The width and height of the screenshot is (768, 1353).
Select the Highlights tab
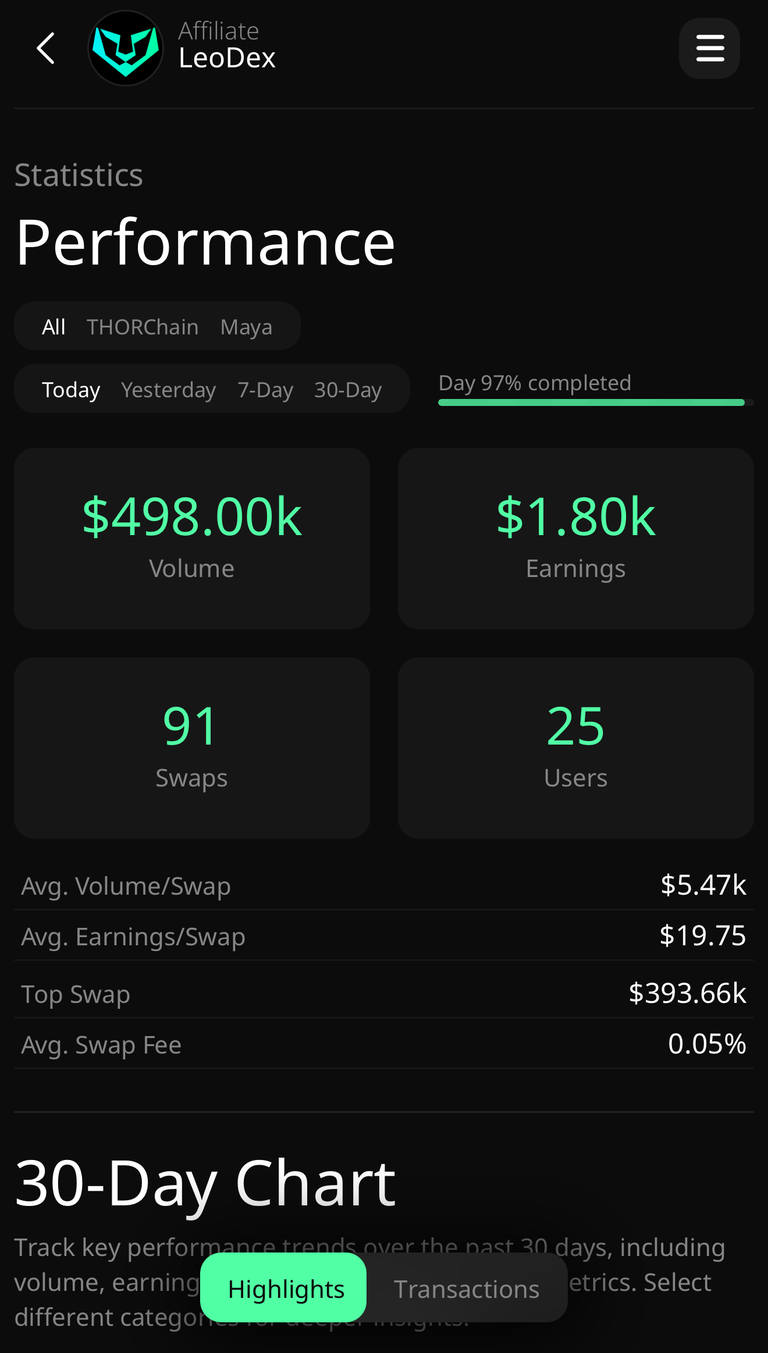click(x=286, y=1289)
